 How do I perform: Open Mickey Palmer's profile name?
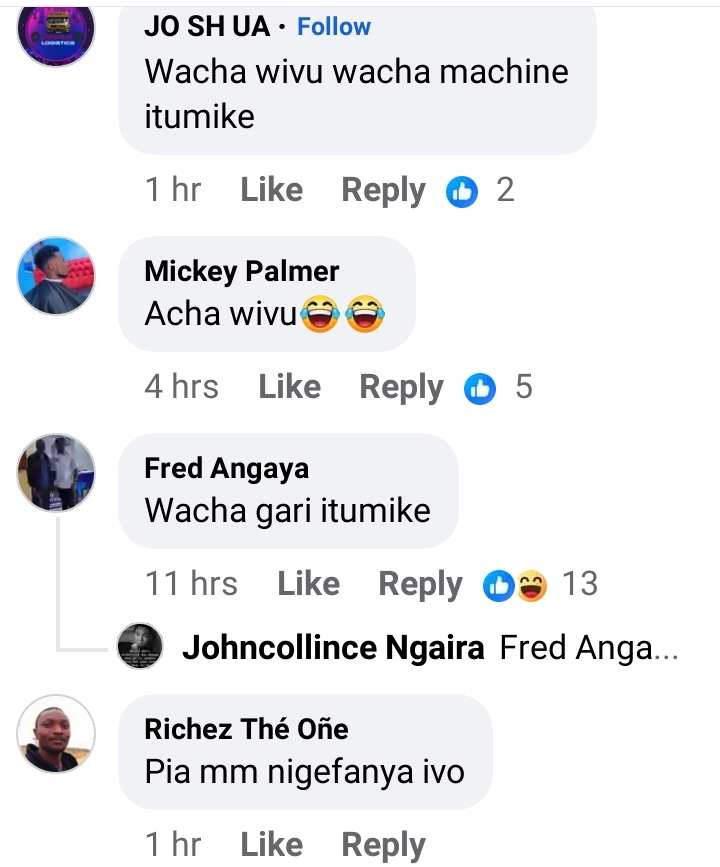pos(241,271)
